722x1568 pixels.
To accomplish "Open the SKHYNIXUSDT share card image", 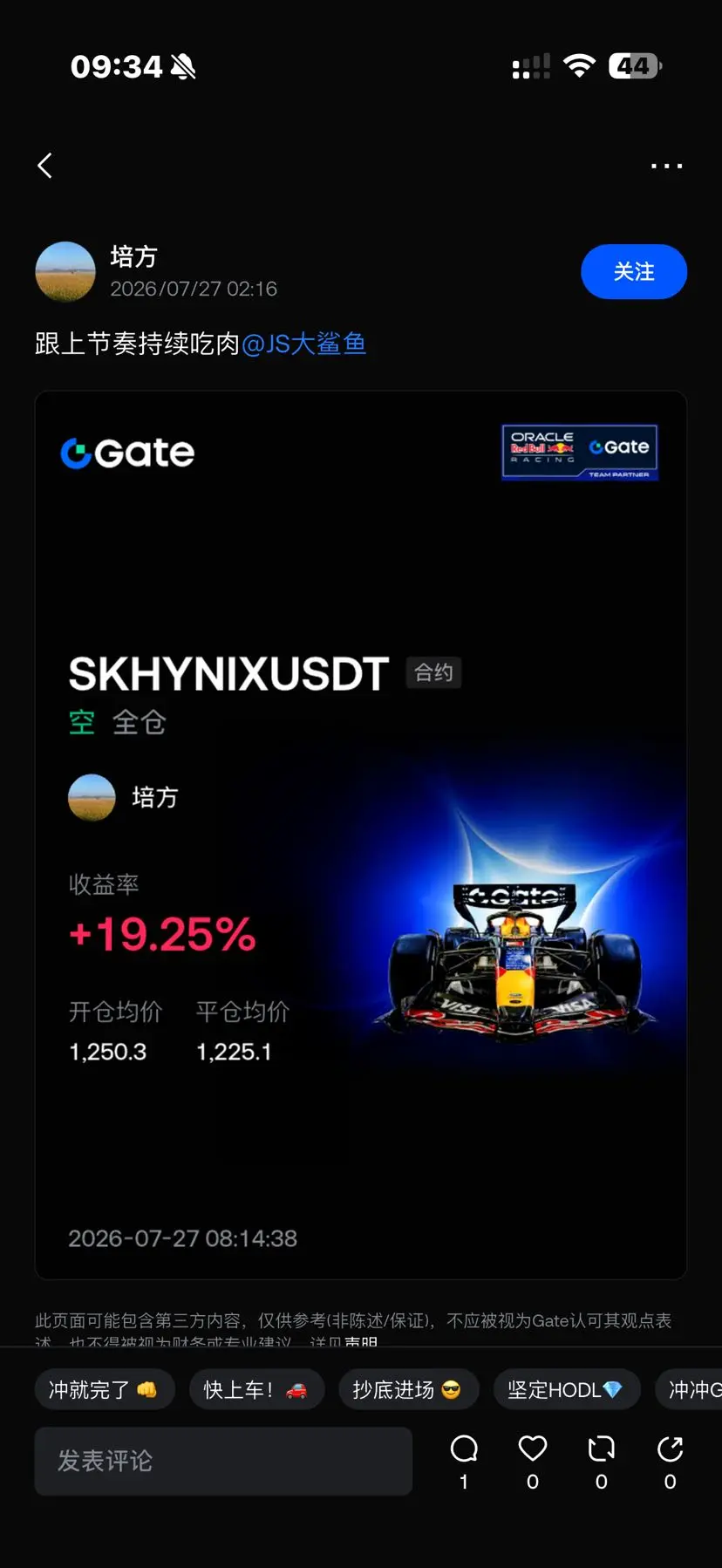I will click(x=361, y=835).
